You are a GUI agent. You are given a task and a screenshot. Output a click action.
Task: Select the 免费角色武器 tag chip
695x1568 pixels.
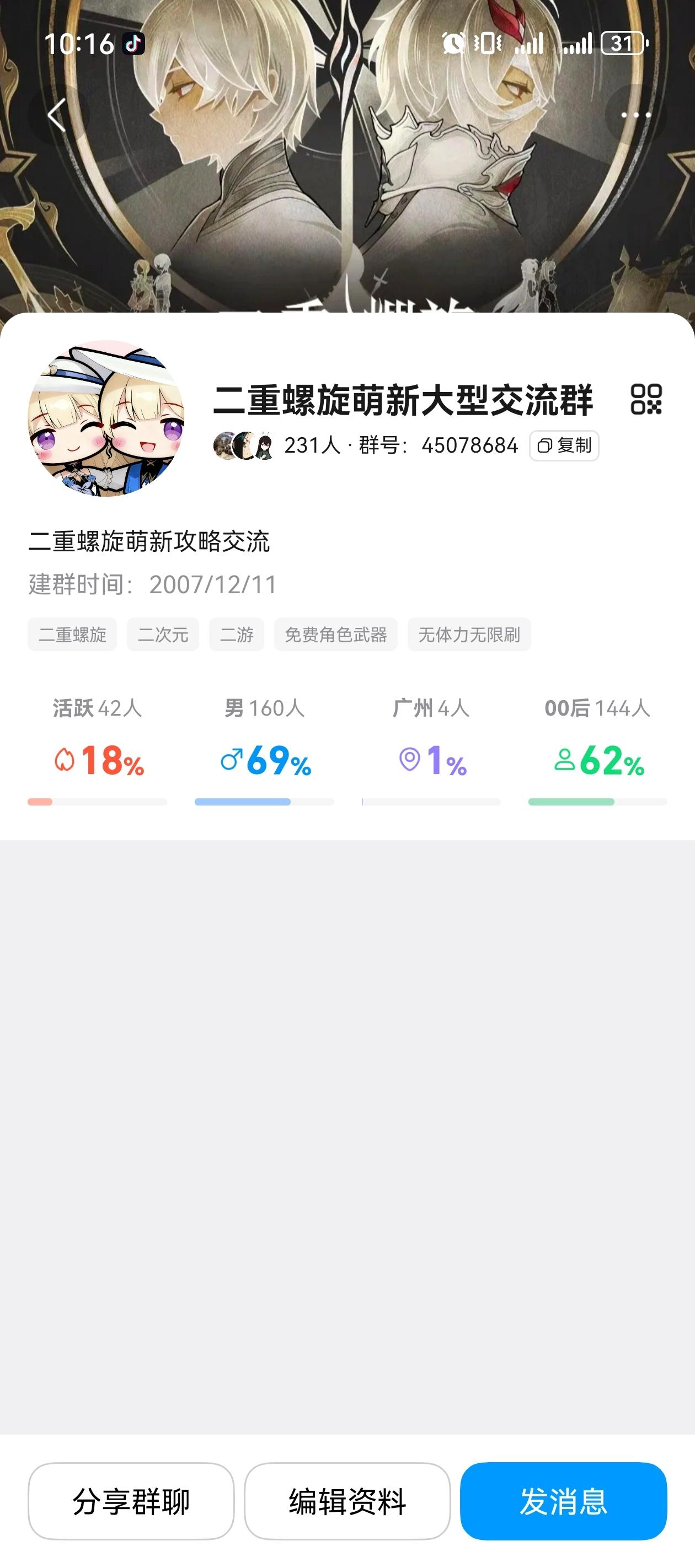pos(335,635)
